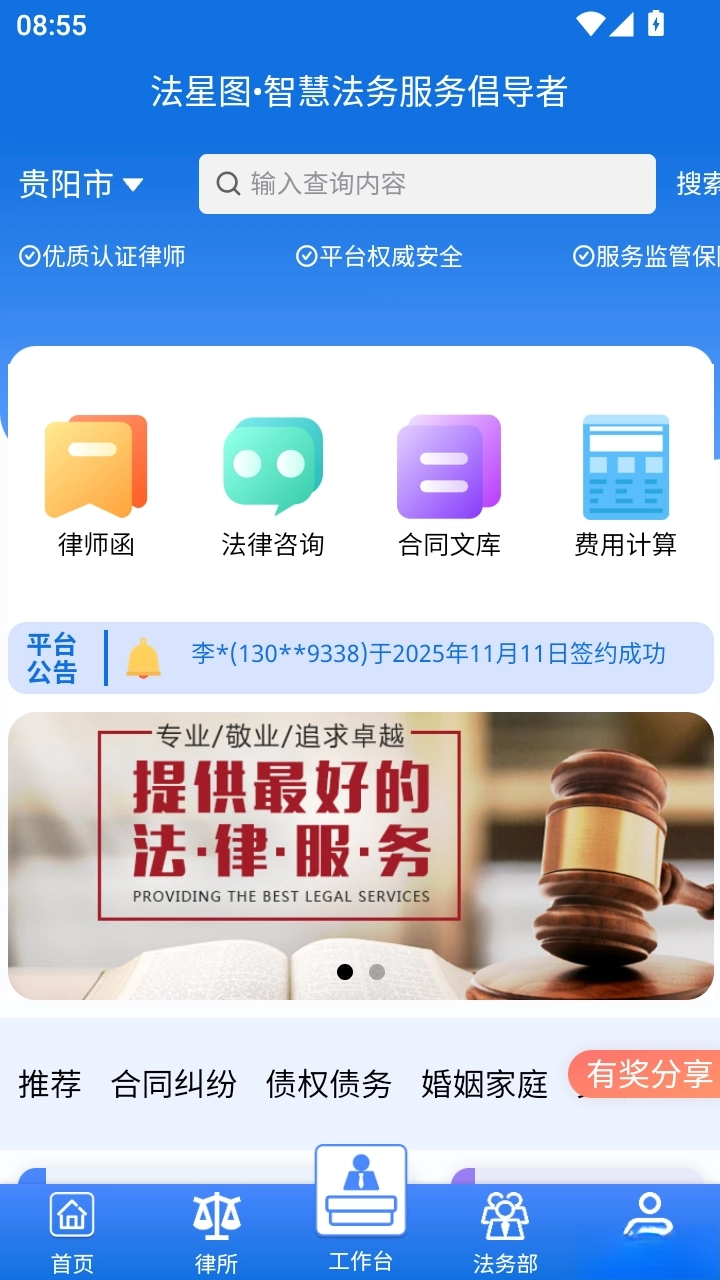The width and height of the screenshot is (720, 1280).
Task: Select the 合同纠纷 category tab
Action: pos(174,1084)
